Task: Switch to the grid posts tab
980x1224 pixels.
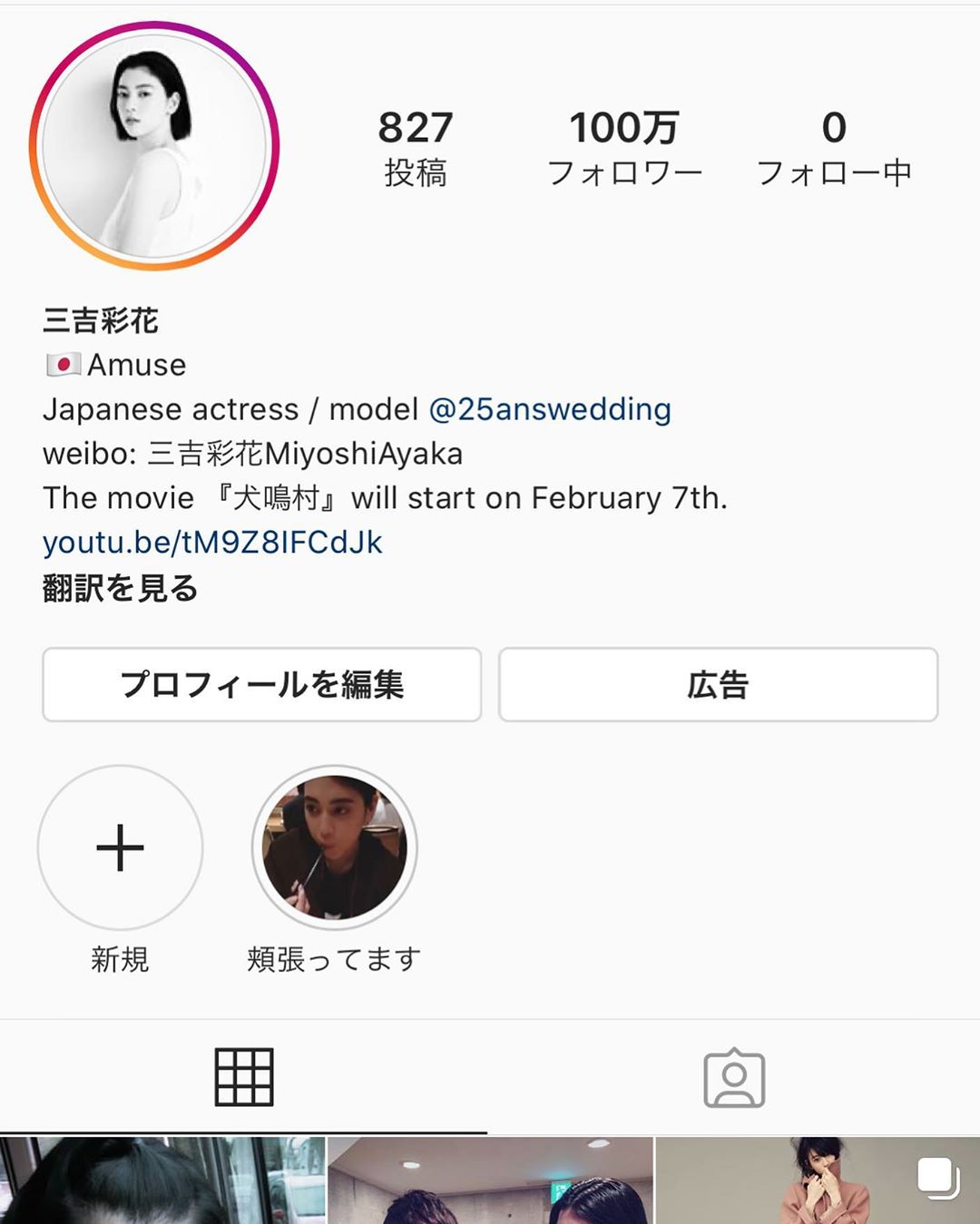Action: point(243,1077)
